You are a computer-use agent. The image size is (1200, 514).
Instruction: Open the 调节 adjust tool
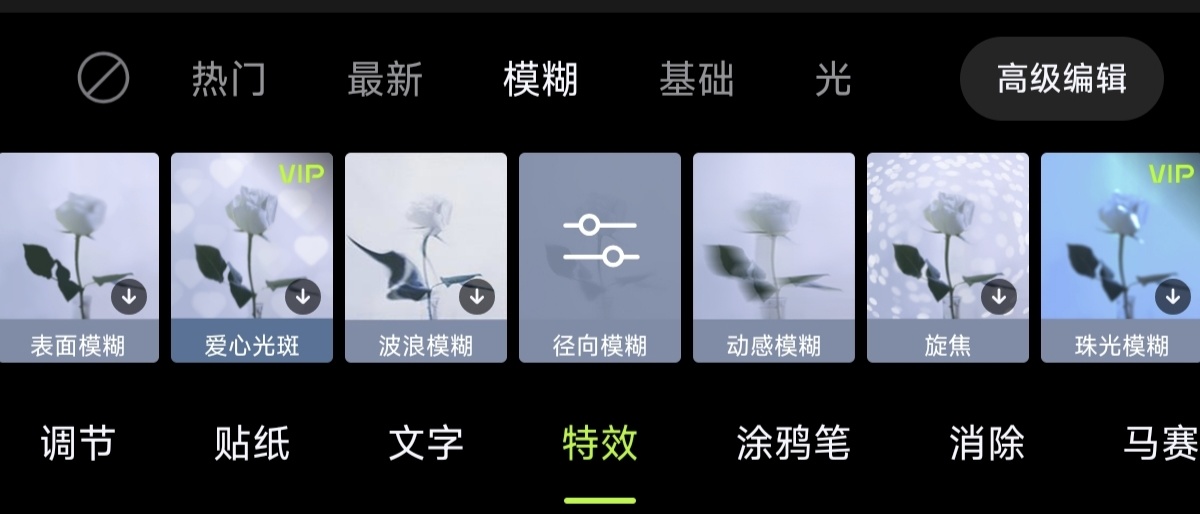[x=78, y=443]
